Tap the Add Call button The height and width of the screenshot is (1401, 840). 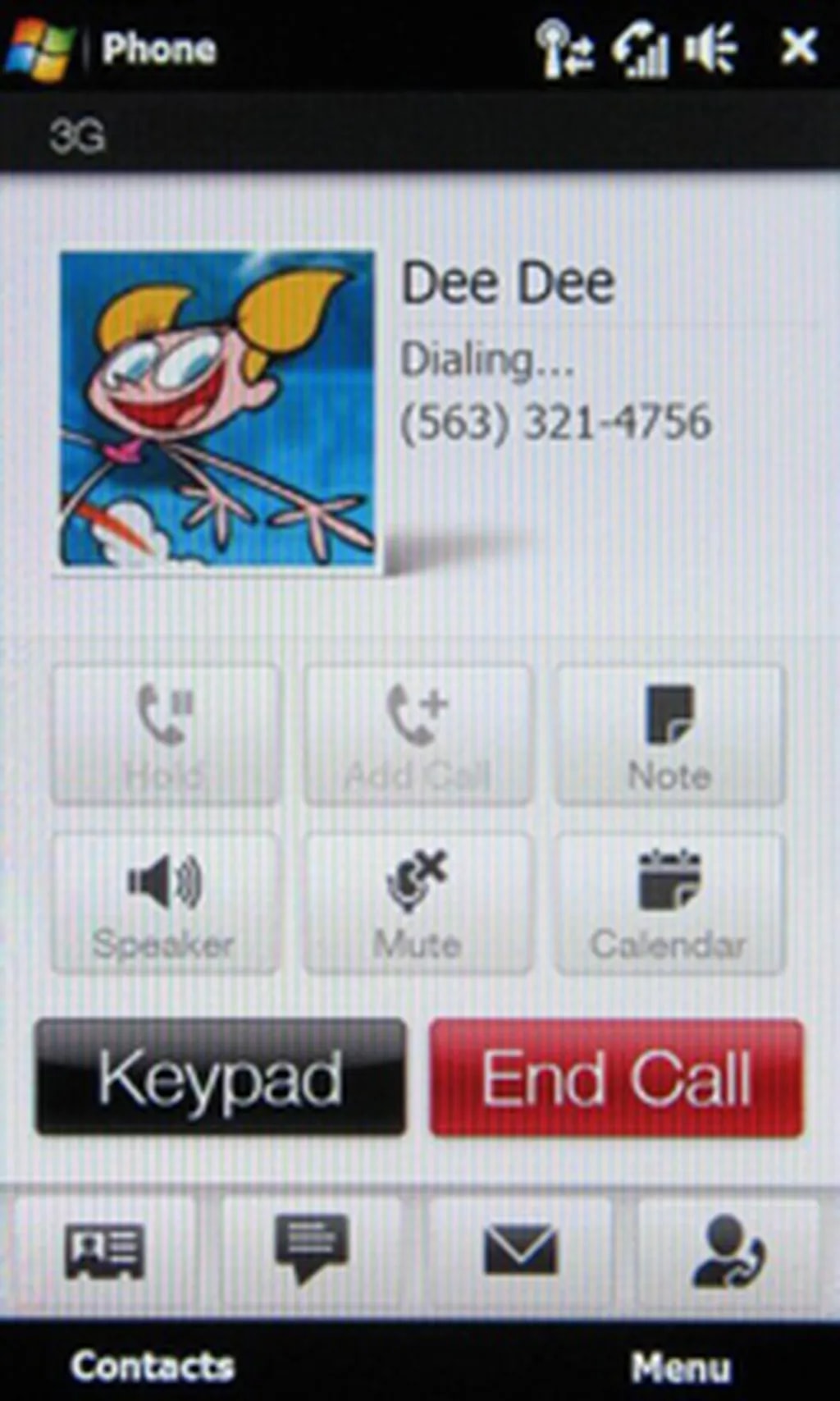click(418, 735)
